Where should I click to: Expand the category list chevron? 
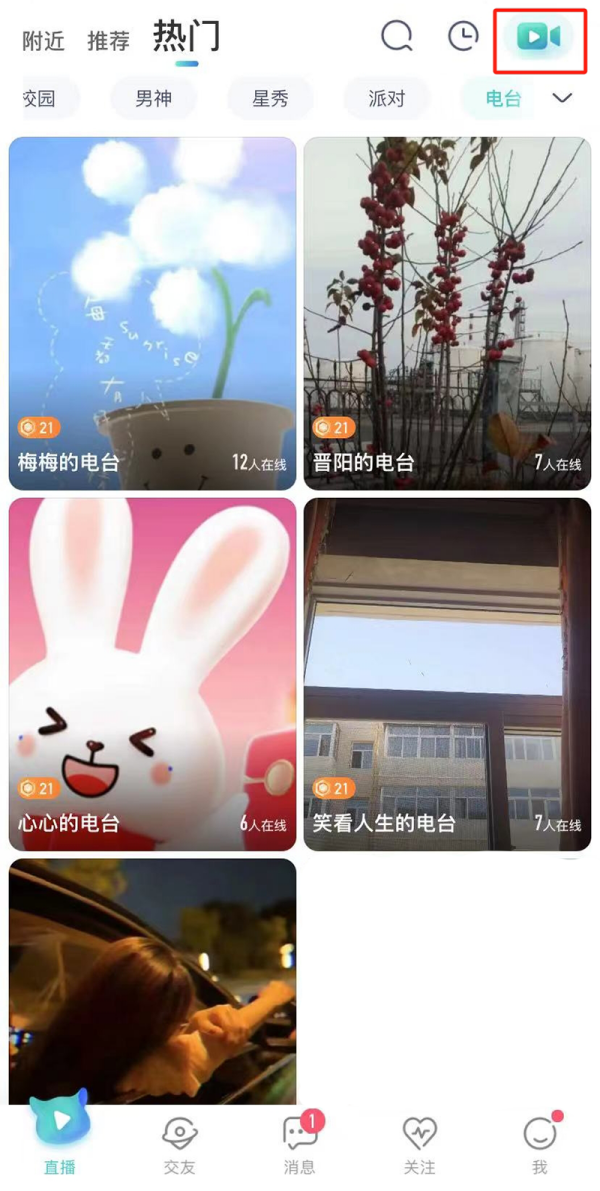563,98
